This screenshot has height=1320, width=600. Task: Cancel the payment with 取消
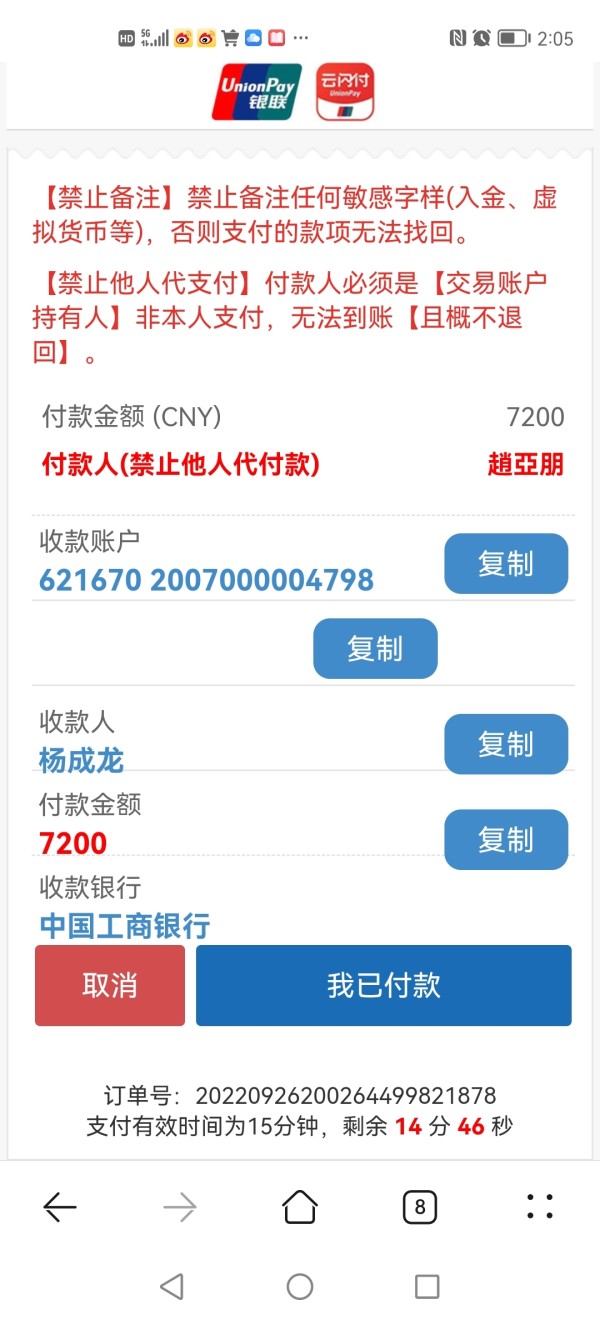[110, 985]
